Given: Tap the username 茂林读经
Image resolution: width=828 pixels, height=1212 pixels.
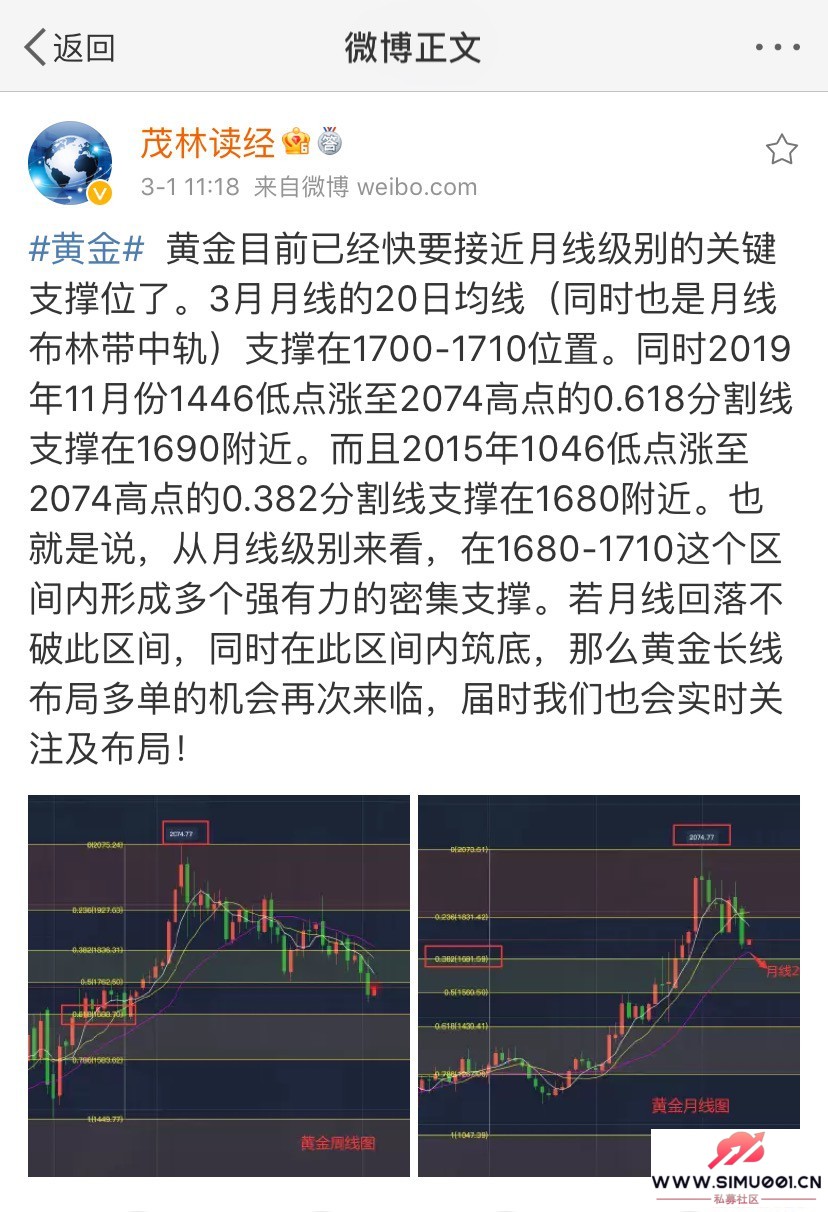Looking at the screenshot, I should pyautogui.click(x=207, y=143).
